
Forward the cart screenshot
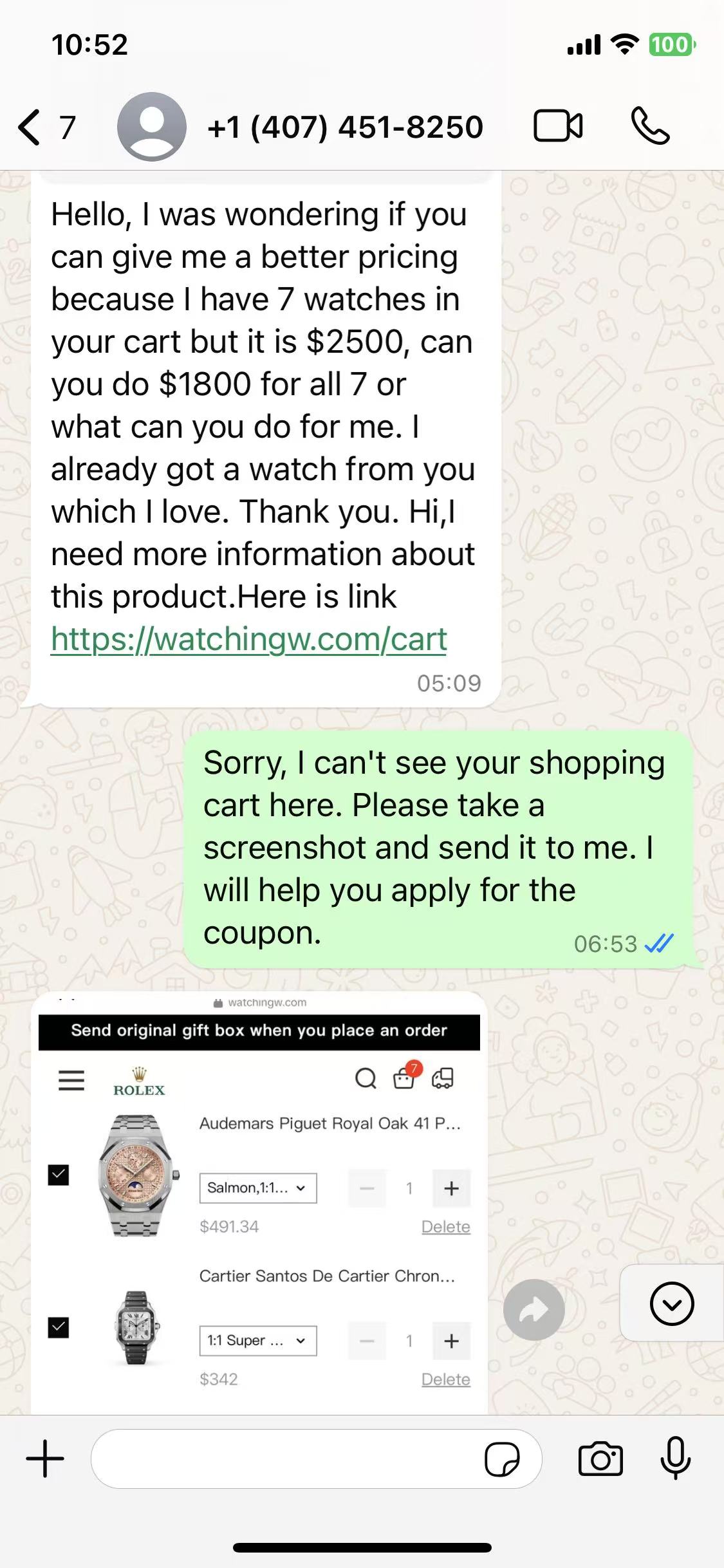(x=534, y=1309)
